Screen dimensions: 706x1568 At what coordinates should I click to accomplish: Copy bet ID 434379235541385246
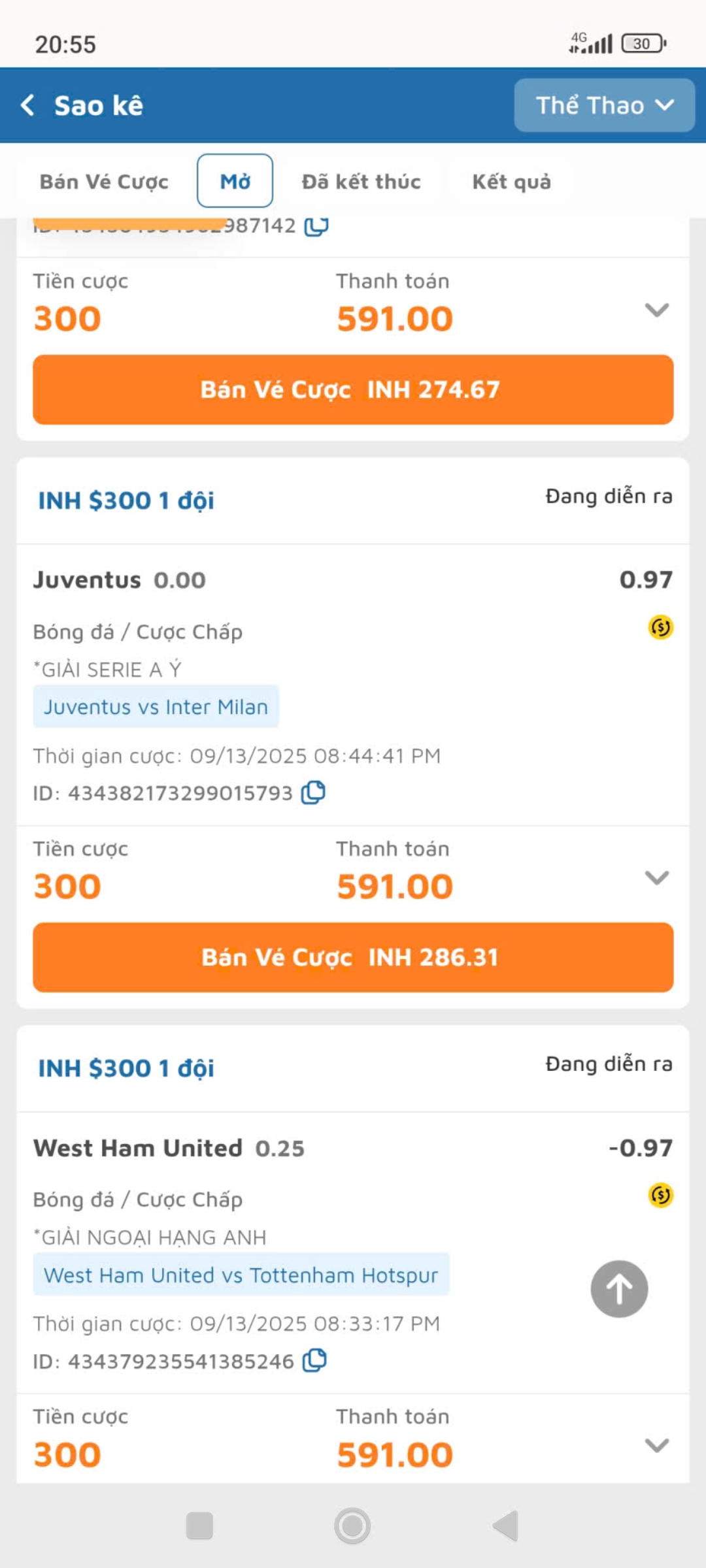[x=314, y=1361]
